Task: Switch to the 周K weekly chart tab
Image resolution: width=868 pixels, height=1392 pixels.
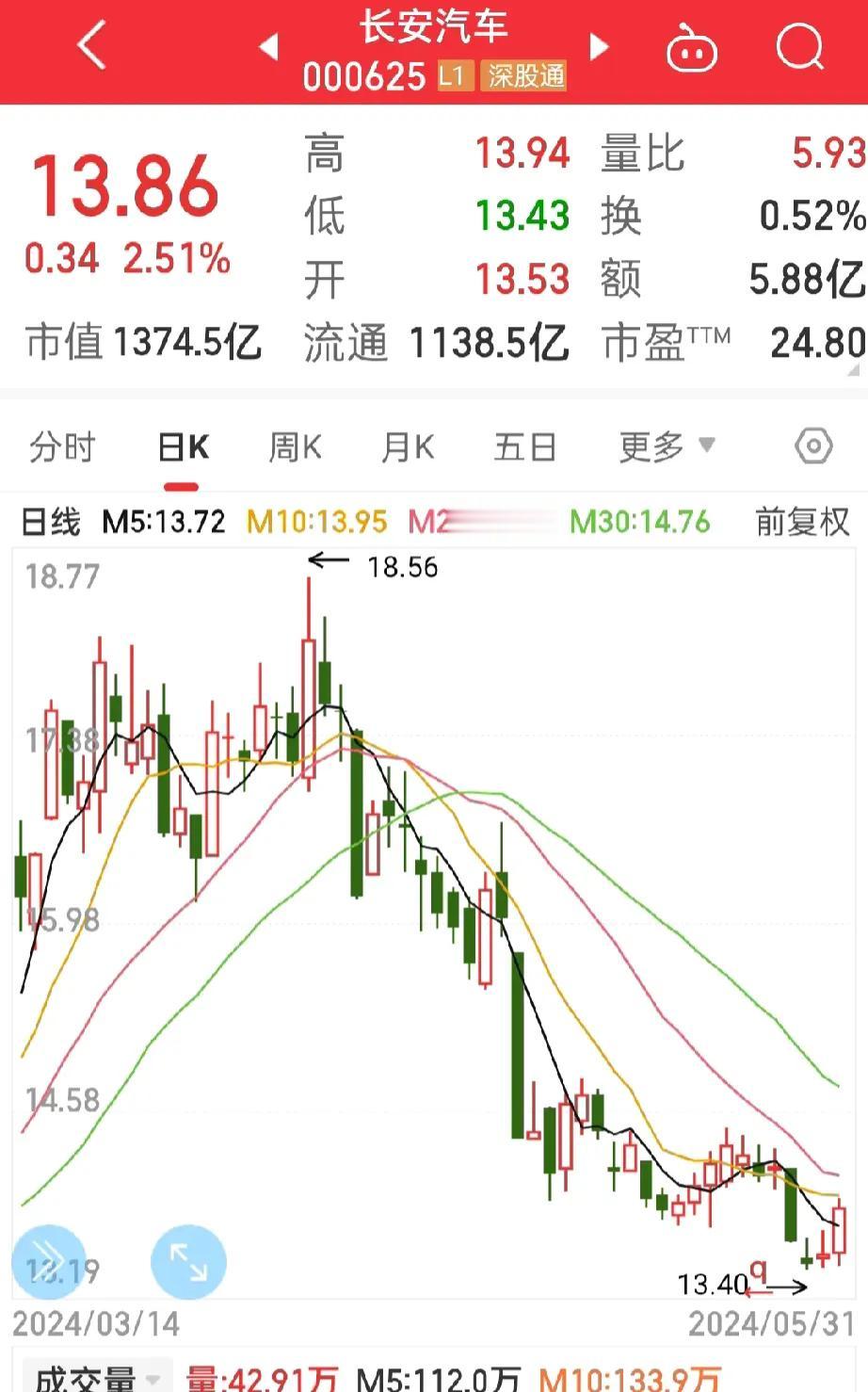Action: tap(294, 446)
